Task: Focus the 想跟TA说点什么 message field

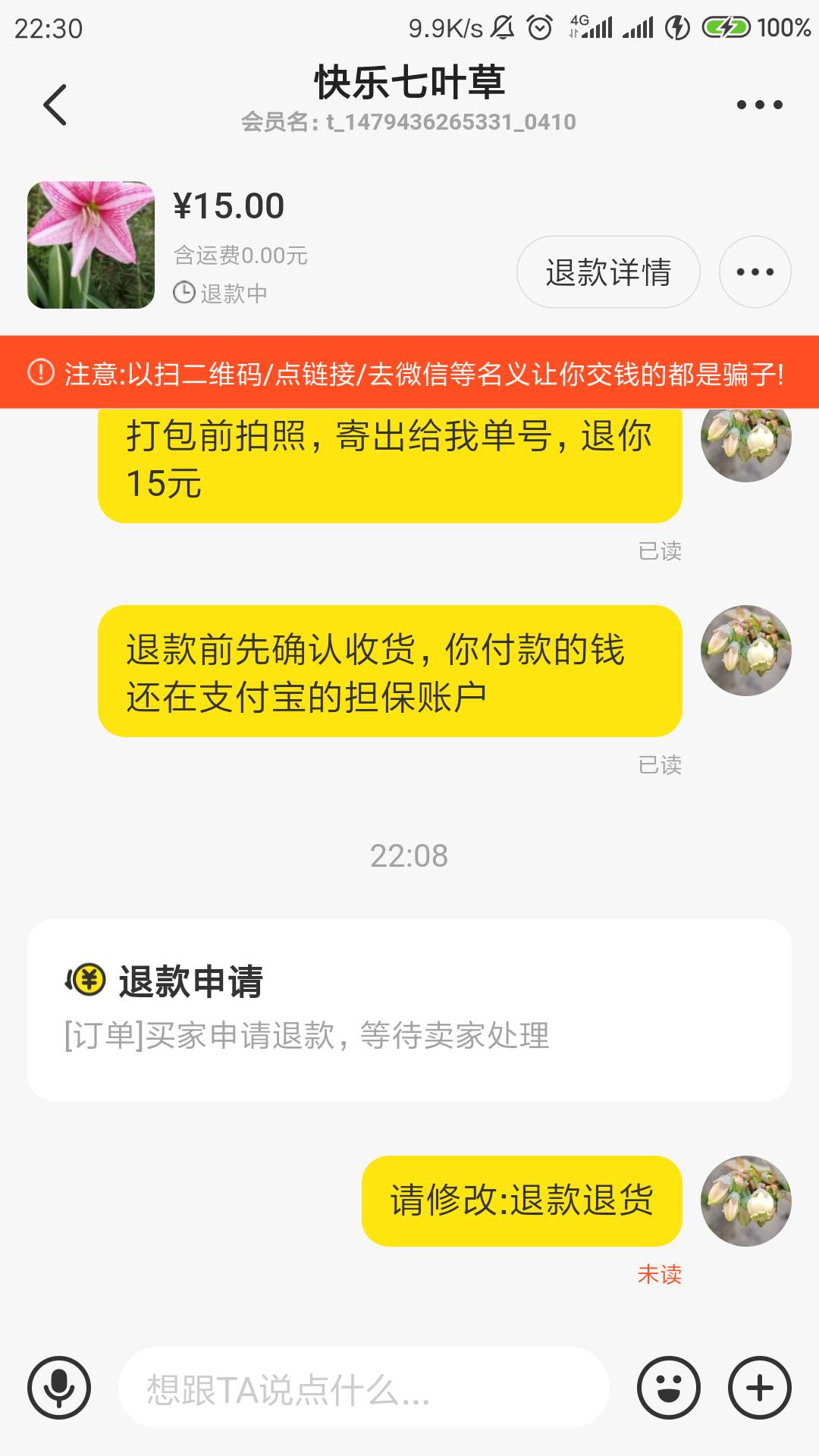Action: (x=364, y=1389)
